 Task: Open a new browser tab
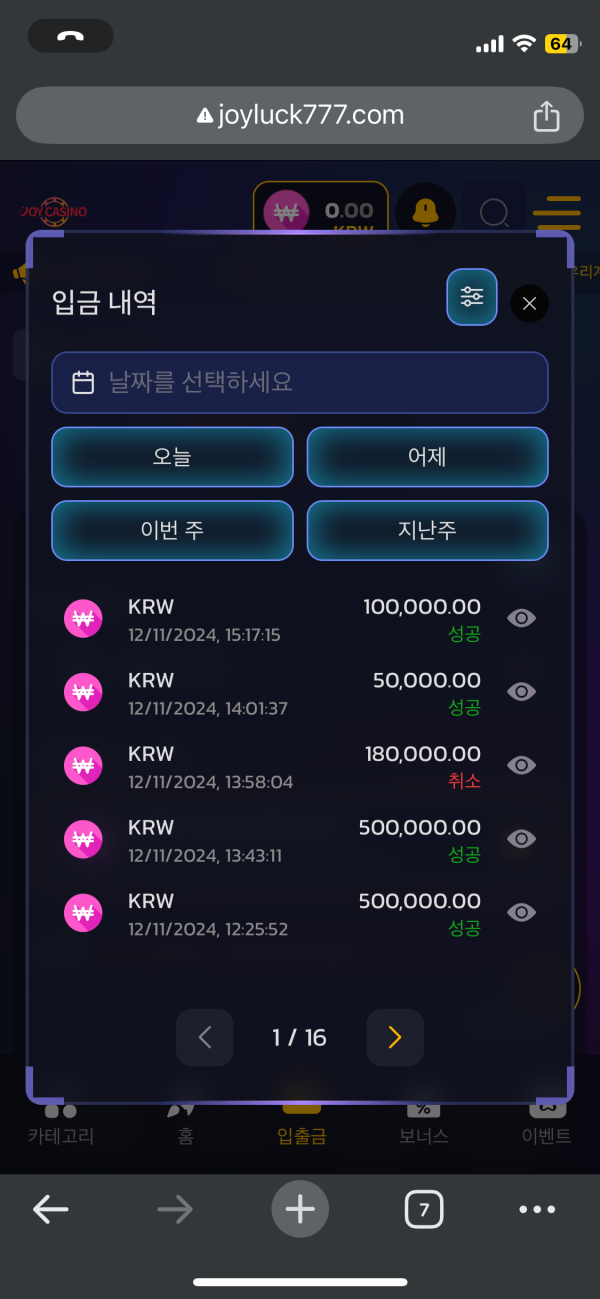pyautogui.click(x=300, y=1209)
